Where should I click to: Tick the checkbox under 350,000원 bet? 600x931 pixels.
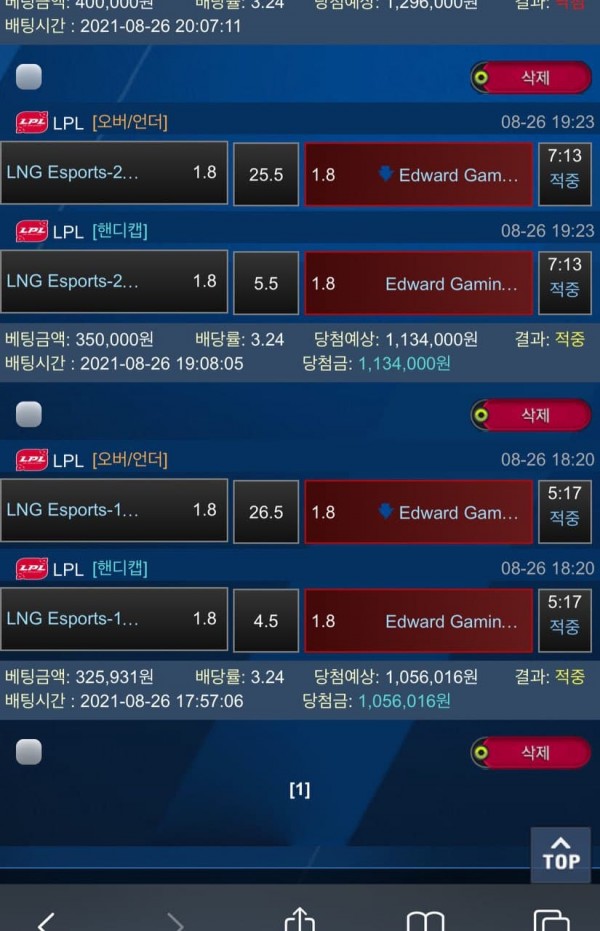[x=29, y=414]
